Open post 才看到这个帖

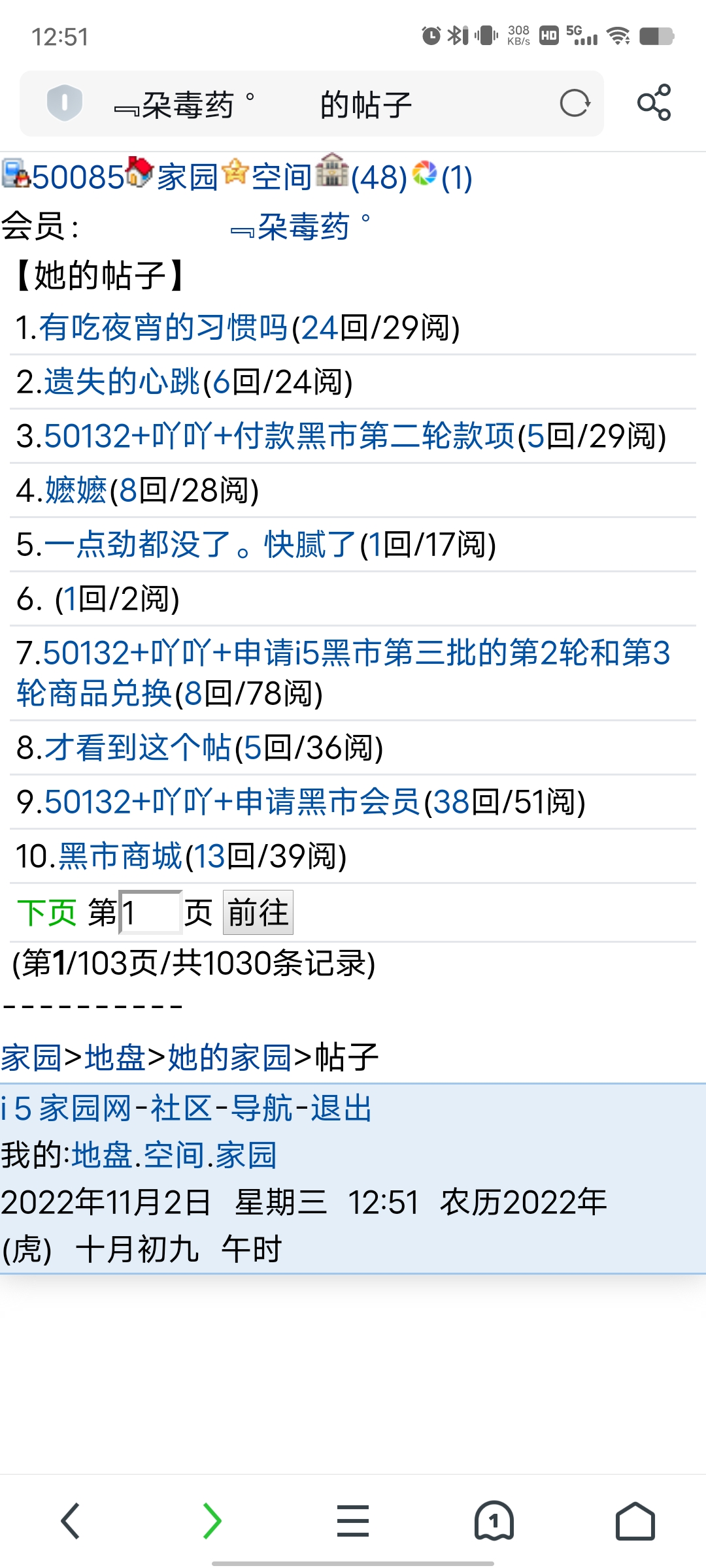137,748
